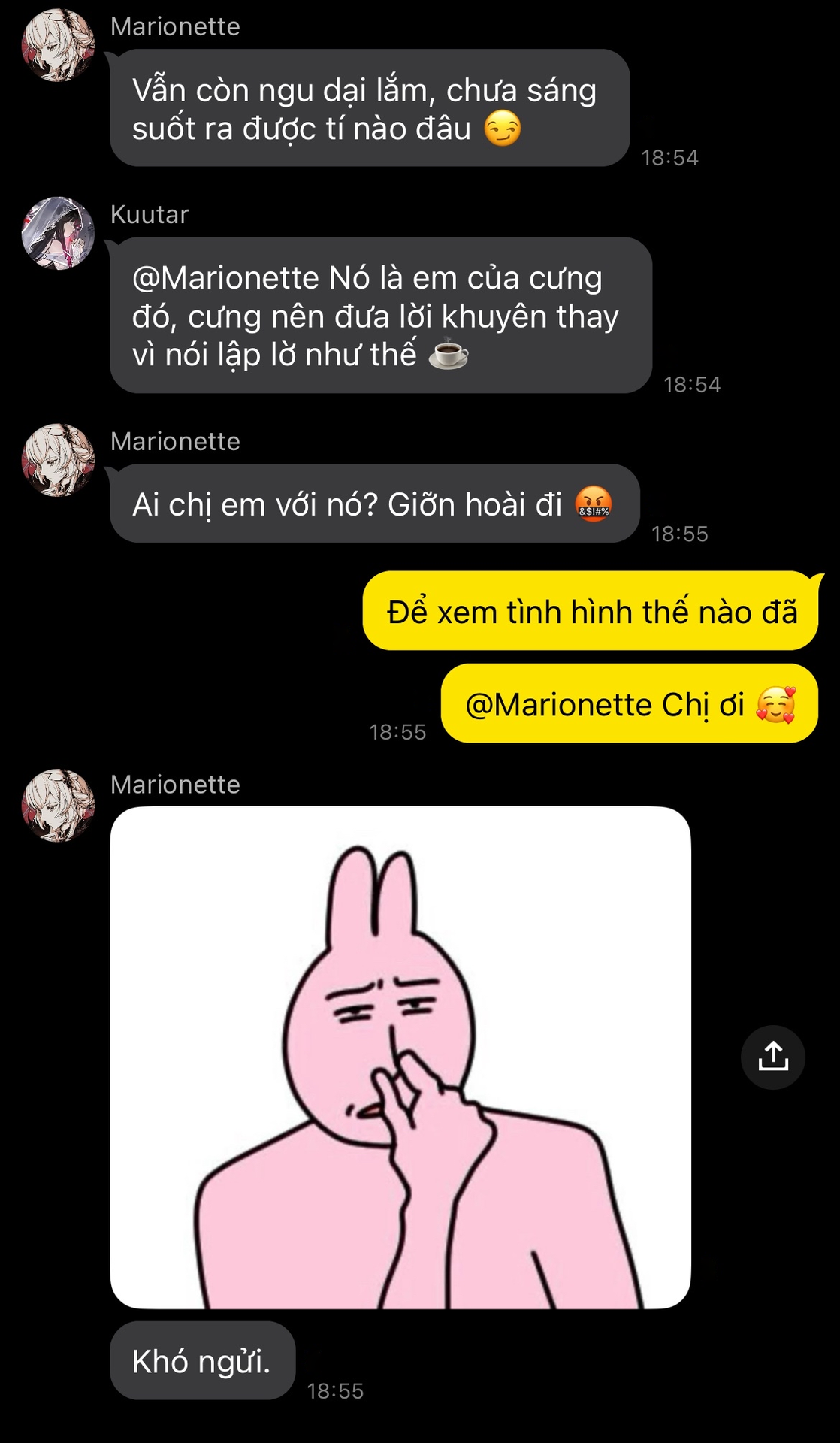Open Kuutar's profile avatar
Screen dimensions: 840x1443
(x=58, y=233)
